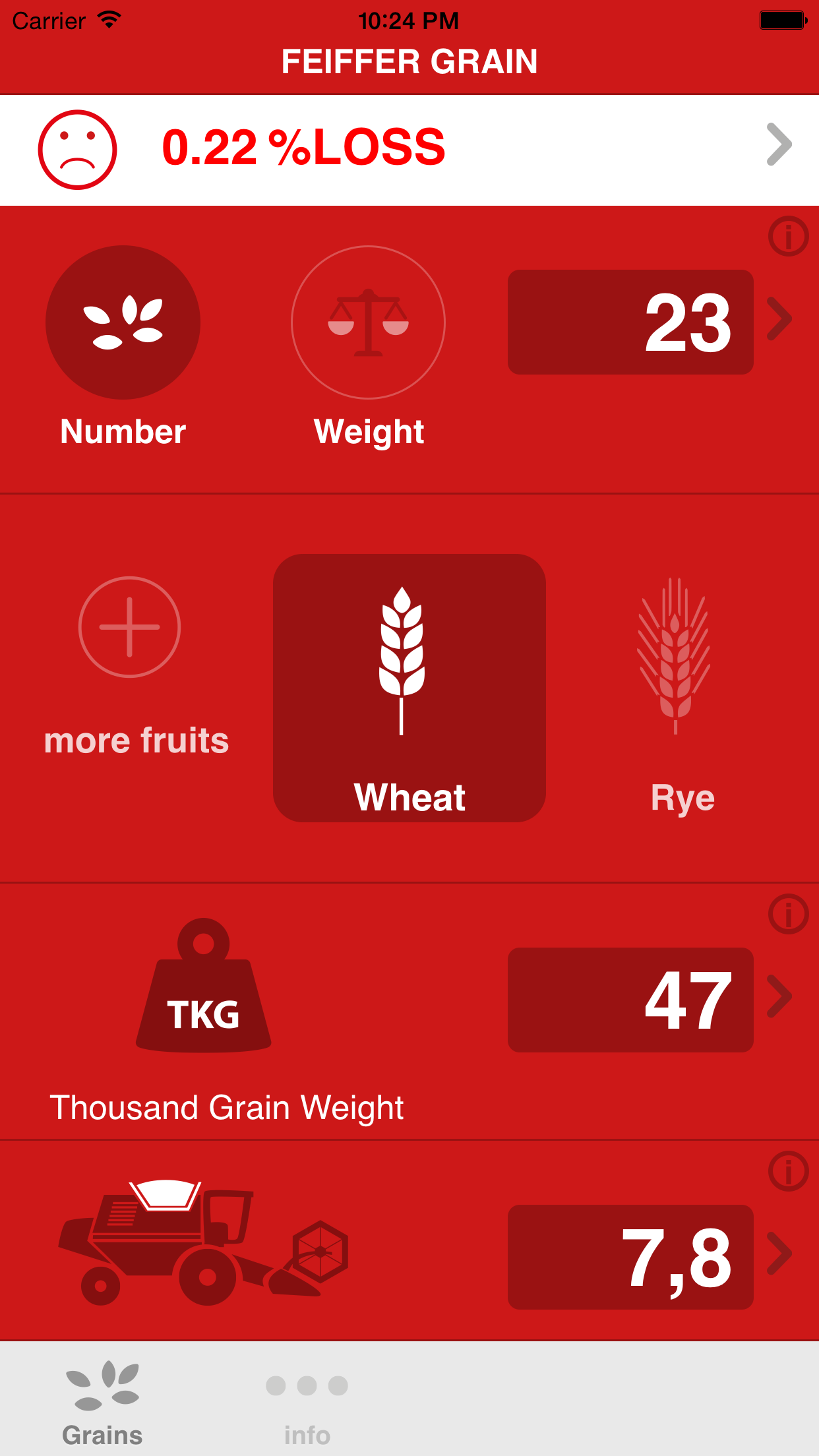The image size is (819, 1456).
Task: Select Wheat as the crop
Action: click(x=409, y=688)
